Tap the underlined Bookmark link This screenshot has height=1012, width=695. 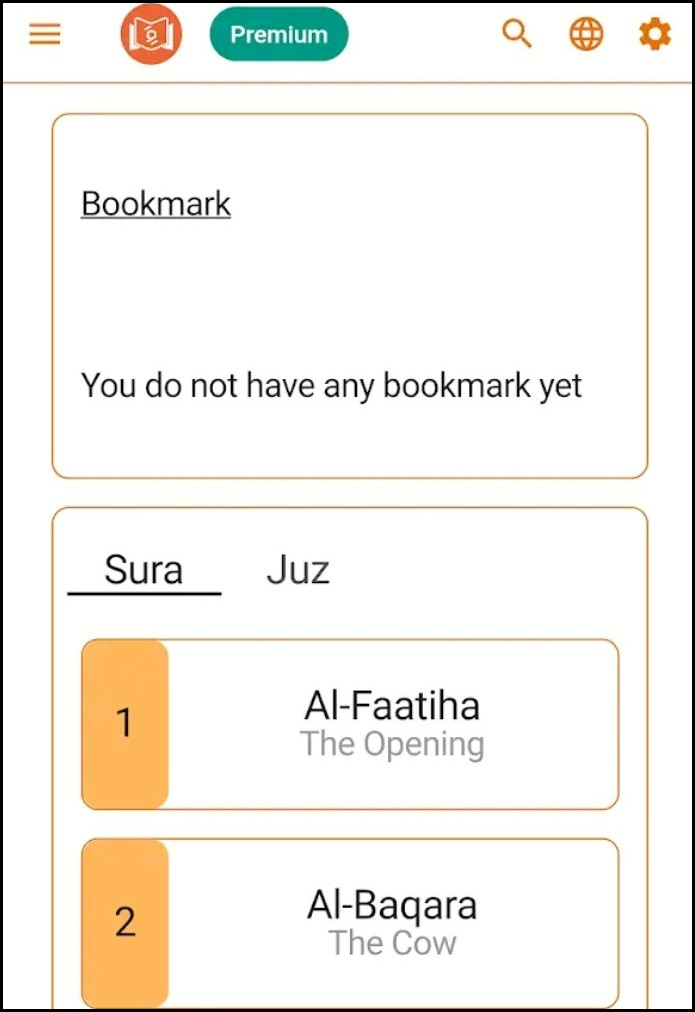click(156, 204)
